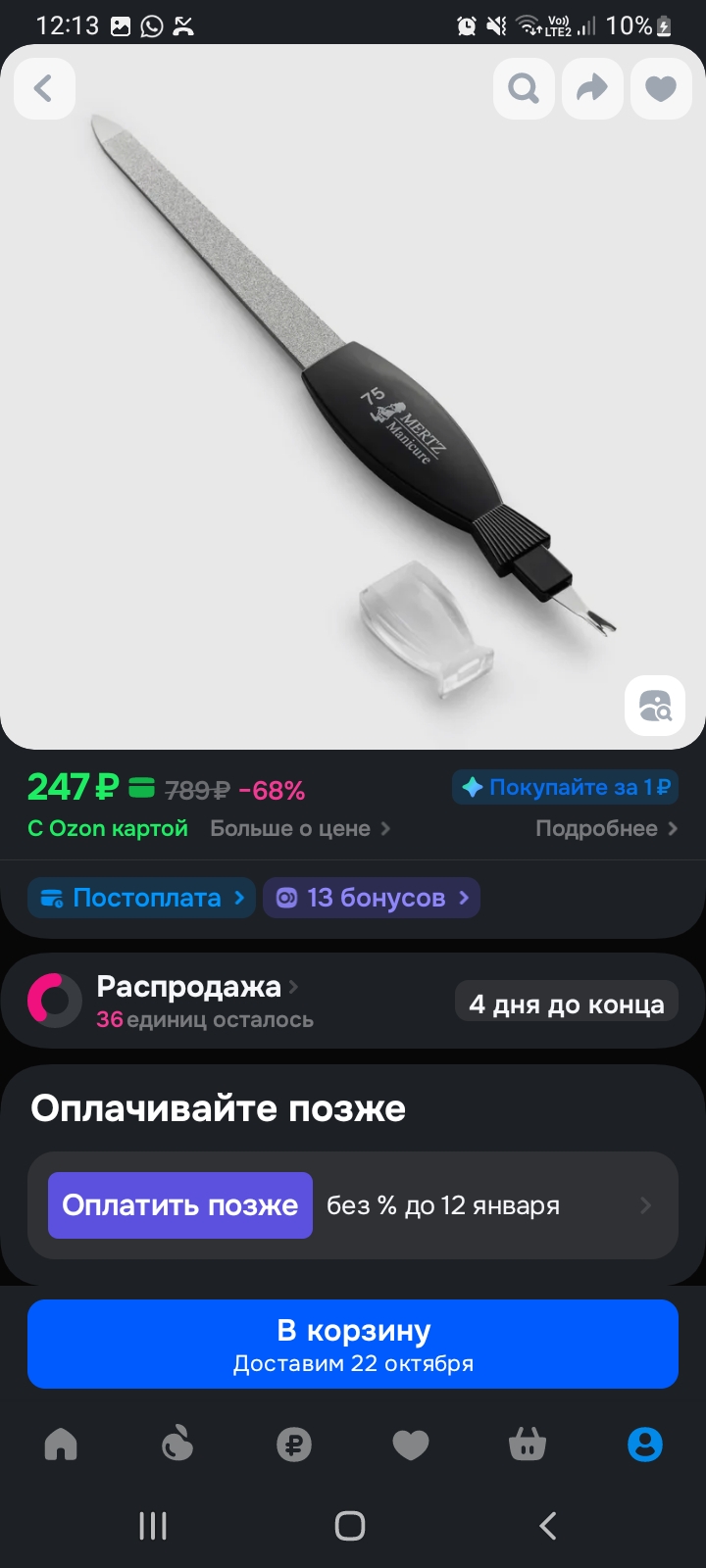Open search from the product page
The width and height of the screenshot is (706, 1568).
tap(524, 89)
